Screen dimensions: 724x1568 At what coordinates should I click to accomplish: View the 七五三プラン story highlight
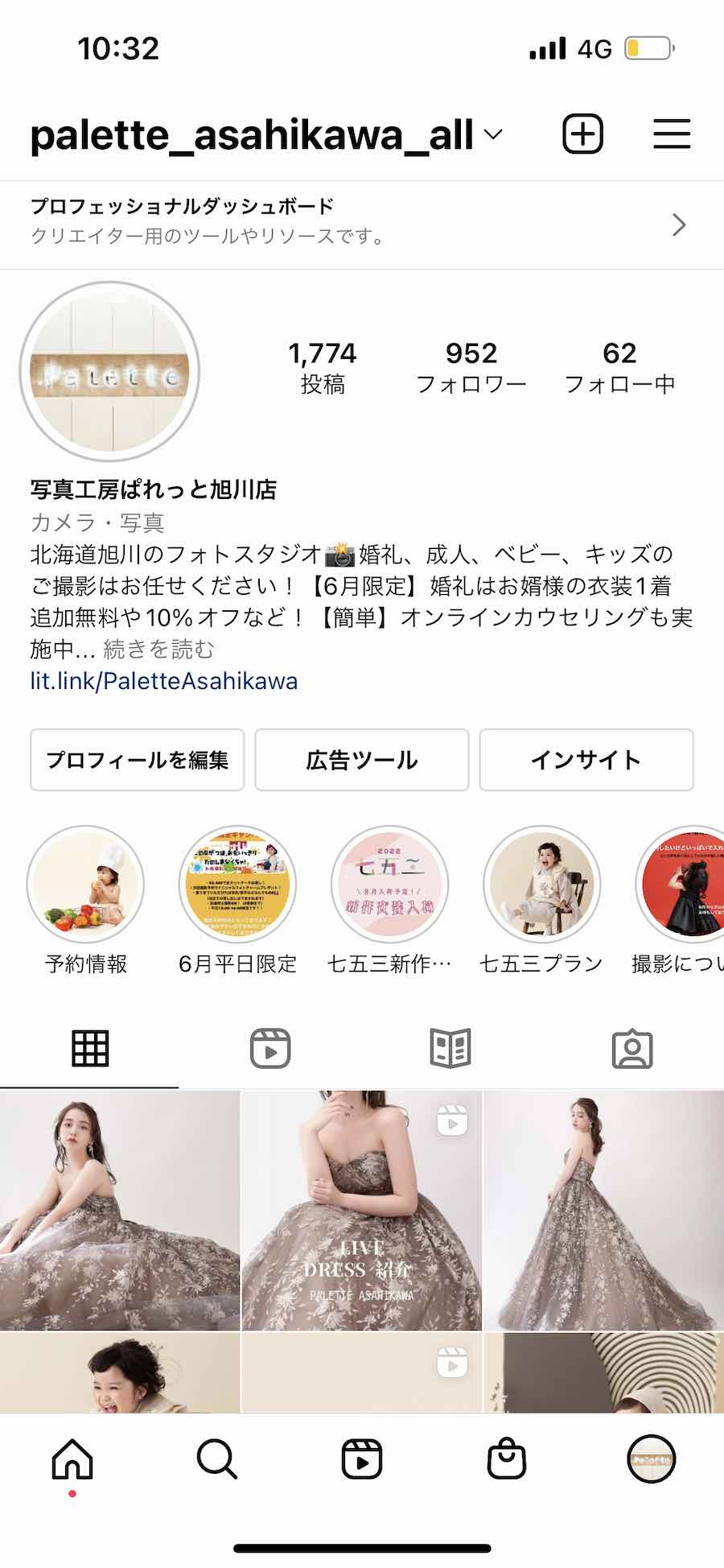point(541,884)
